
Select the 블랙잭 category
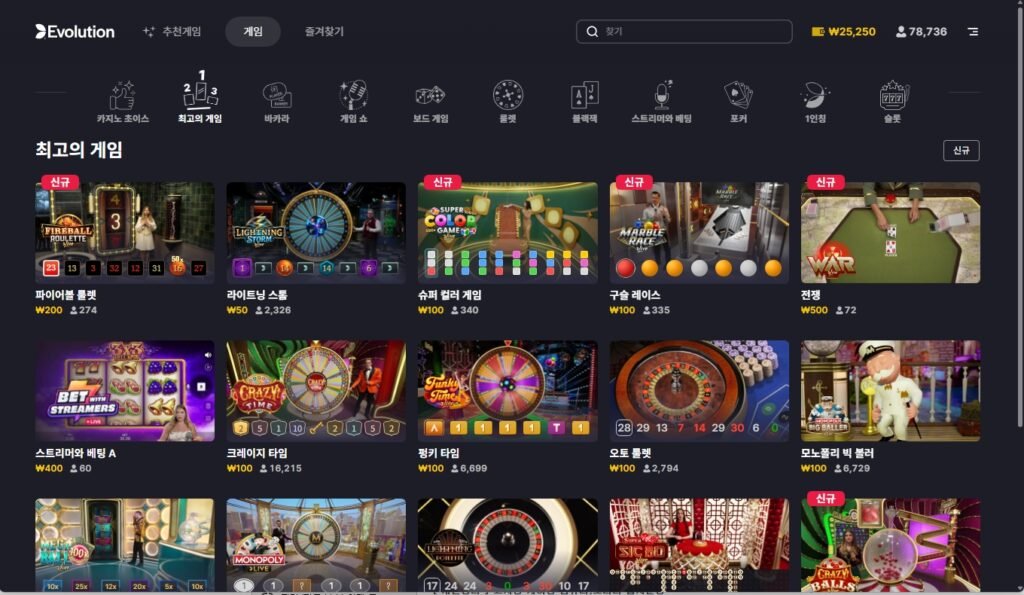(584, 103)
